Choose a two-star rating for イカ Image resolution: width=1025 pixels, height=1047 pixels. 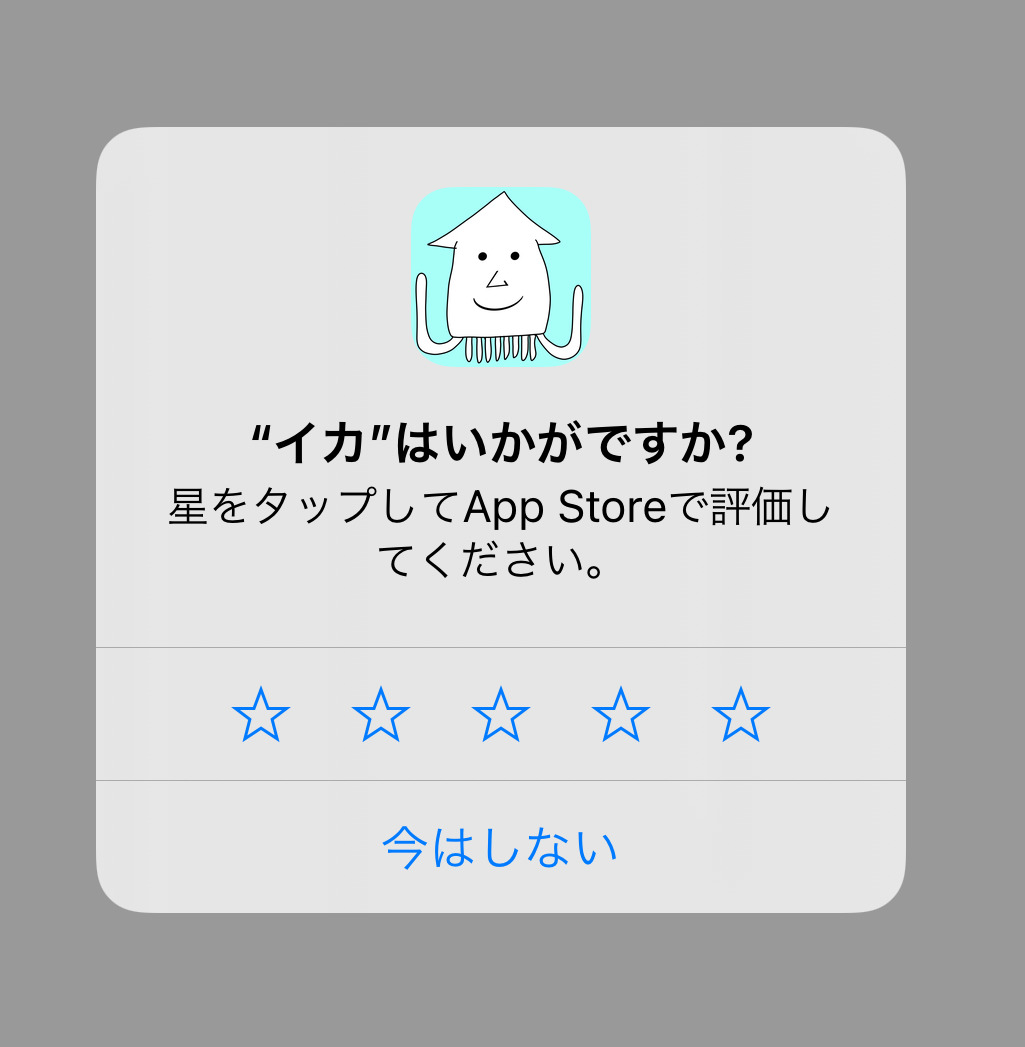click(381, 714)
